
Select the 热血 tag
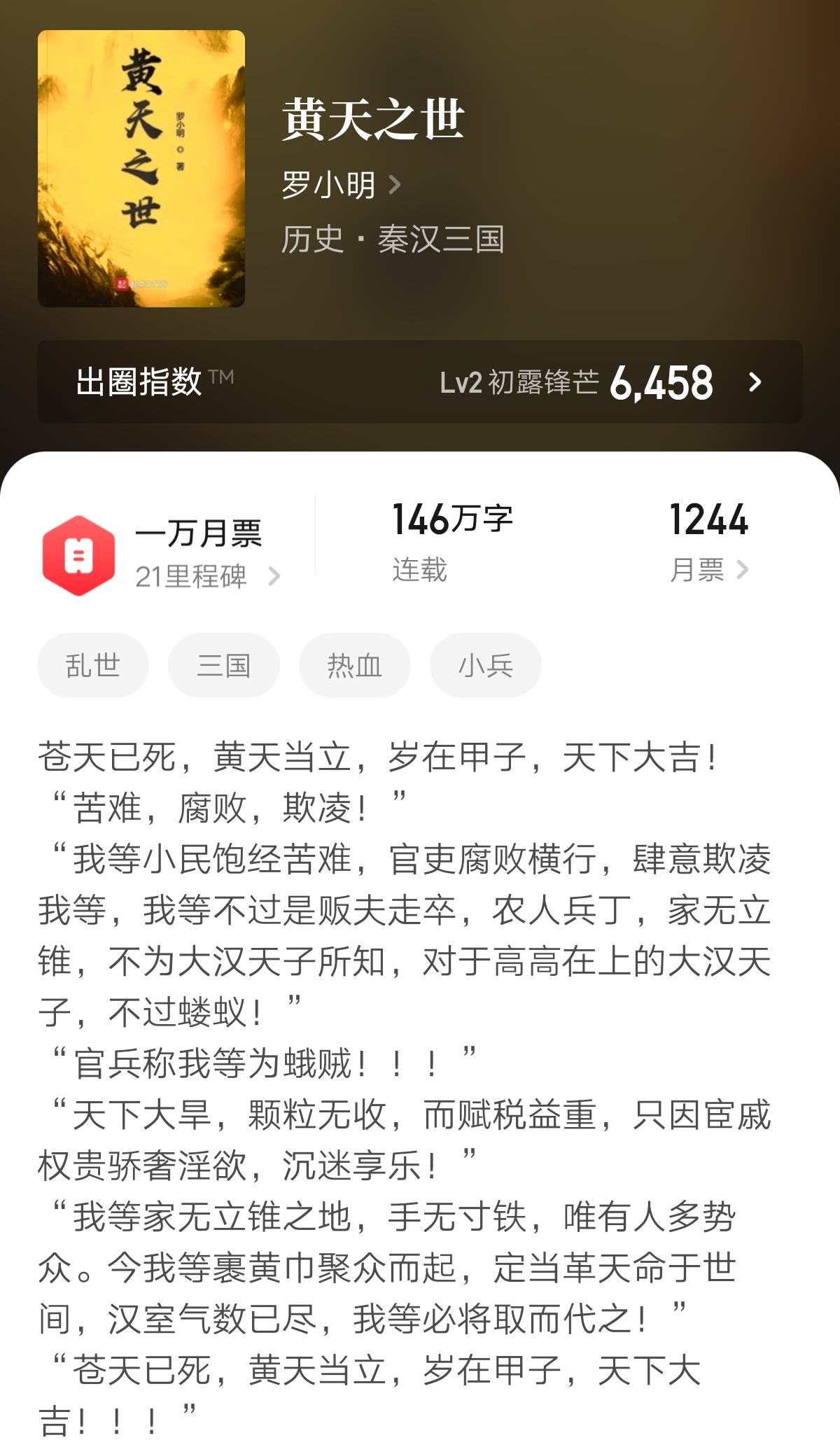354,666
